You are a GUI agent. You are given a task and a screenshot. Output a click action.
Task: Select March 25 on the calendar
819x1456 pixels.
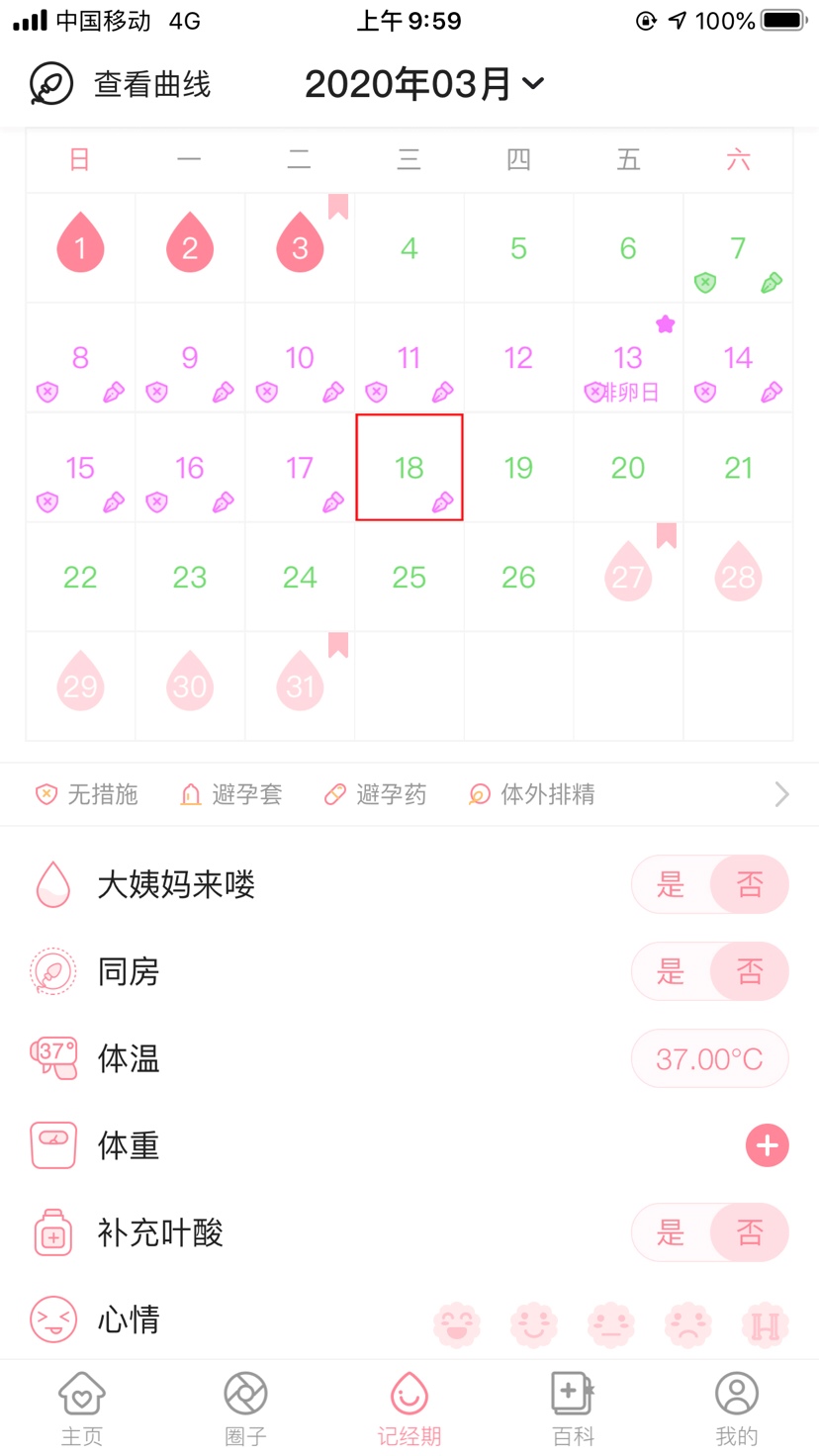click(409, 577)
